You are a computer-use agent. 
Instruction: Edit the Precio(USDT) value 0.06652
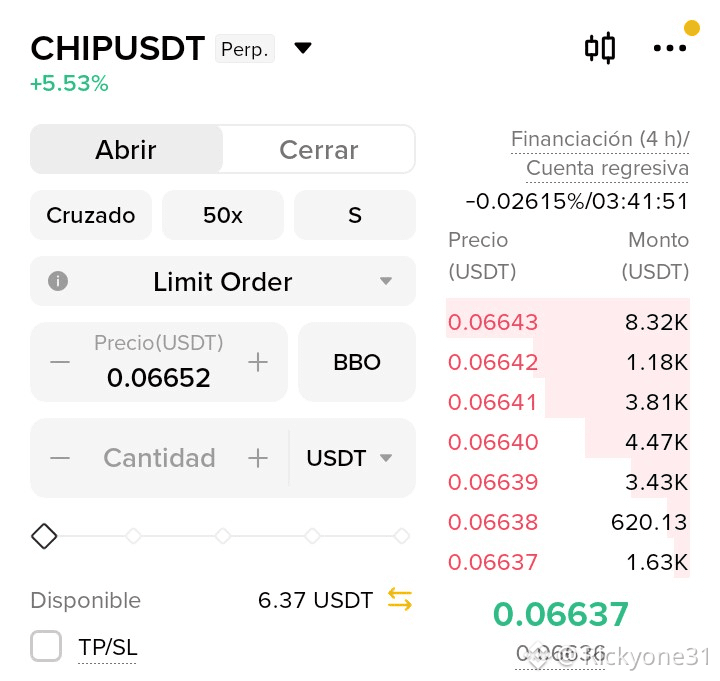(x=158, y=377)
